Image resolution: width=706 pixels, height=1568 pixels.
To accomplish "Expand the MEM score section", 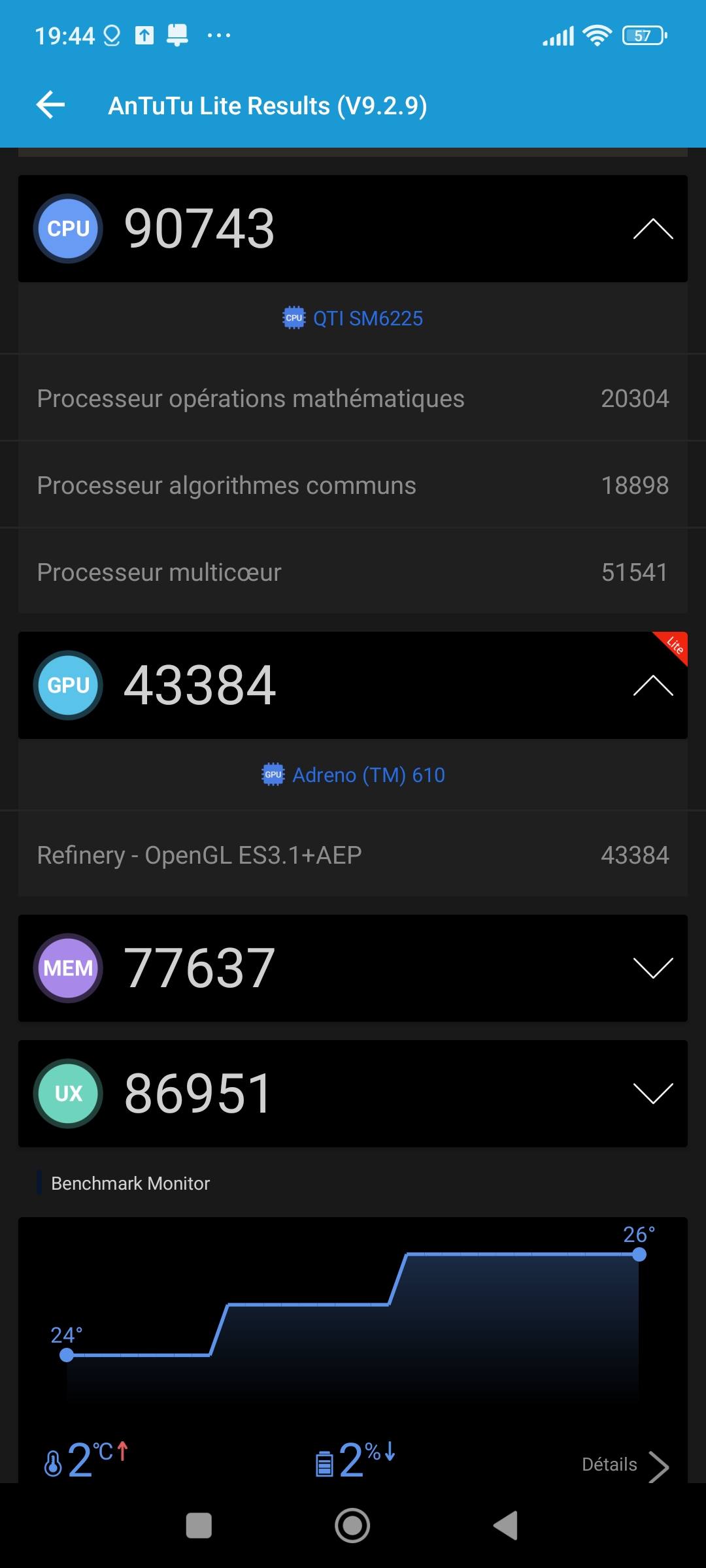I will point(652,968).
